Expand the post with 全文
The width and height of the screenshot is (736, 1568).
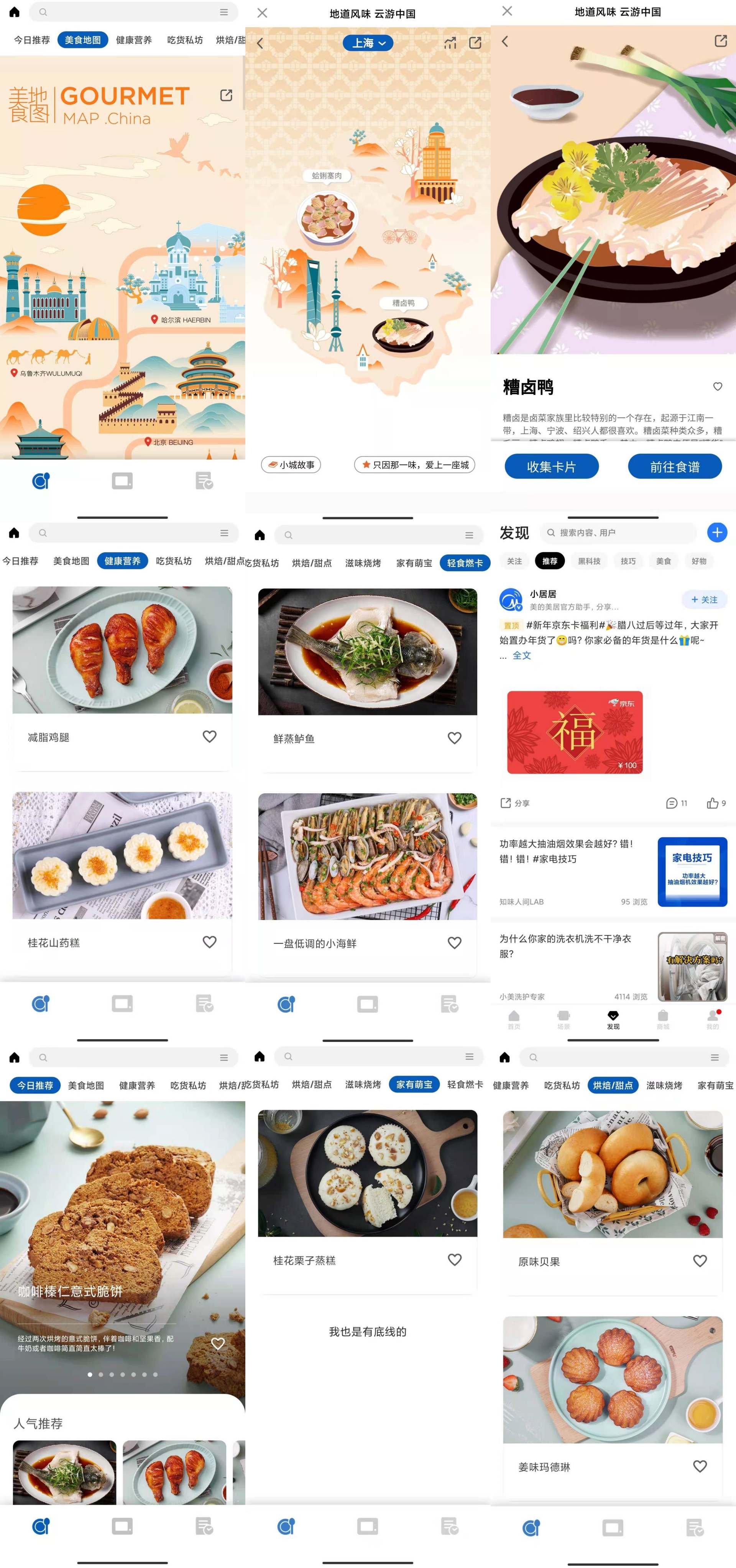[522, 656]
